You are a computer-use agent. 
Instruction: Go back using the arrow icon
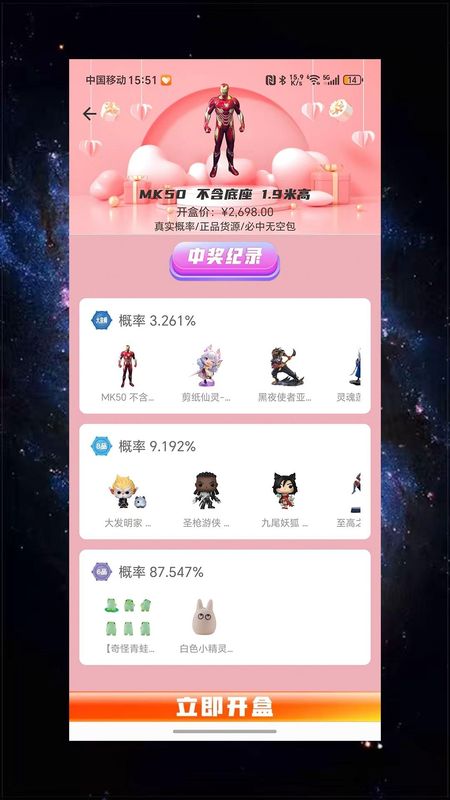[89, 114]
